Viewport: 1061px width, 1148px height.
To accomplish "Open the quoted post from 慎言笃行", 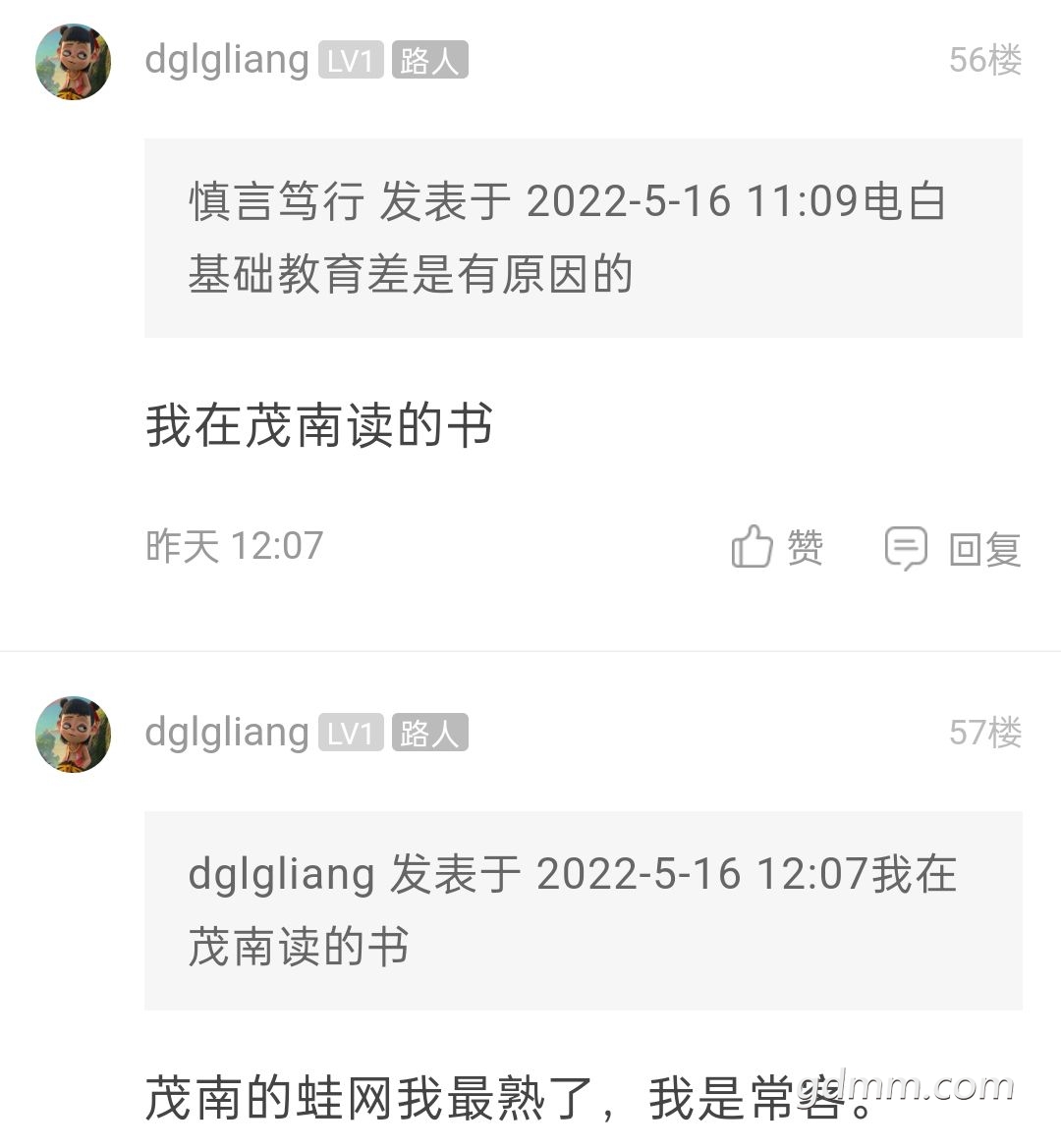I will coord(583,238).
